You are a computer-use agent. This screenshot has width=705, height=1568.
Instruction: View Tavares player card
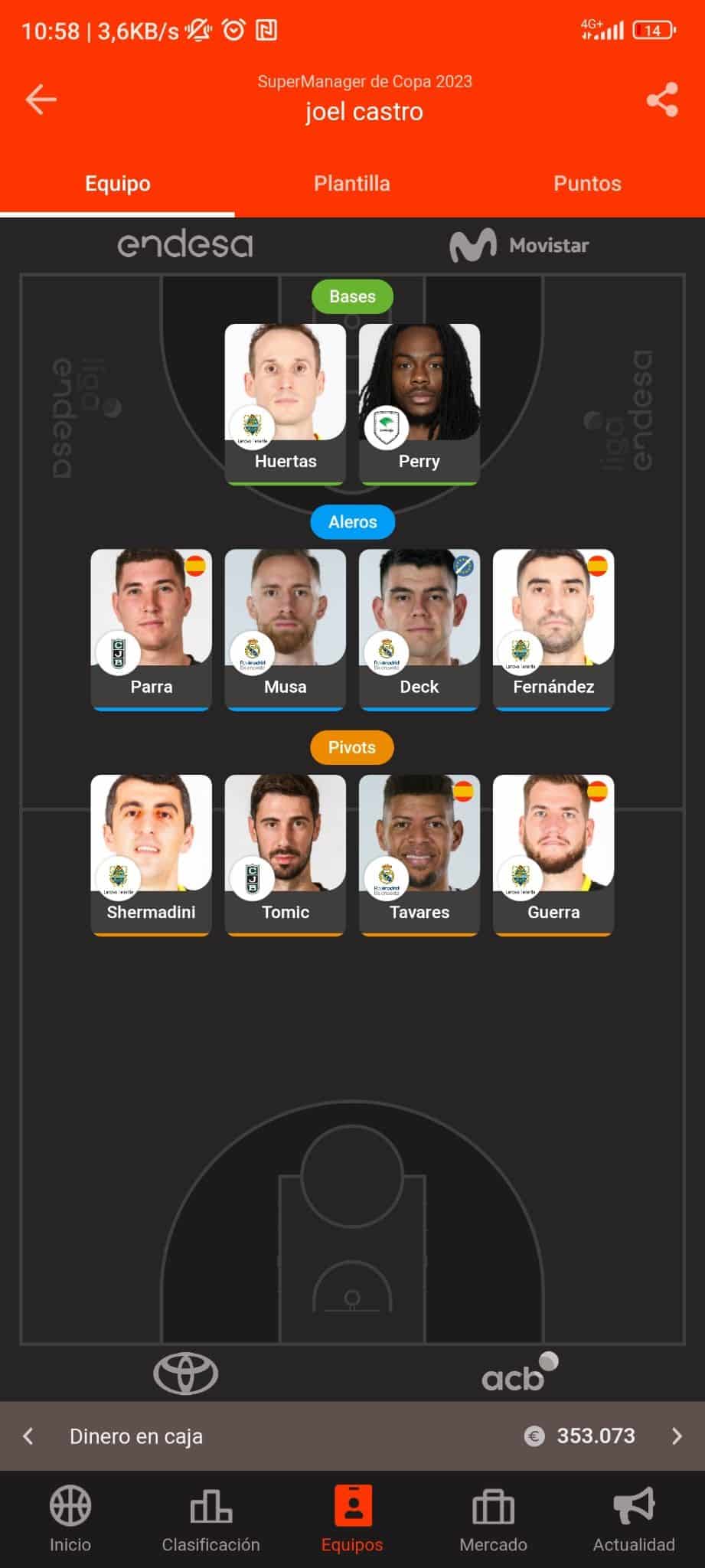pyautogui.click(x=419, y=854)
